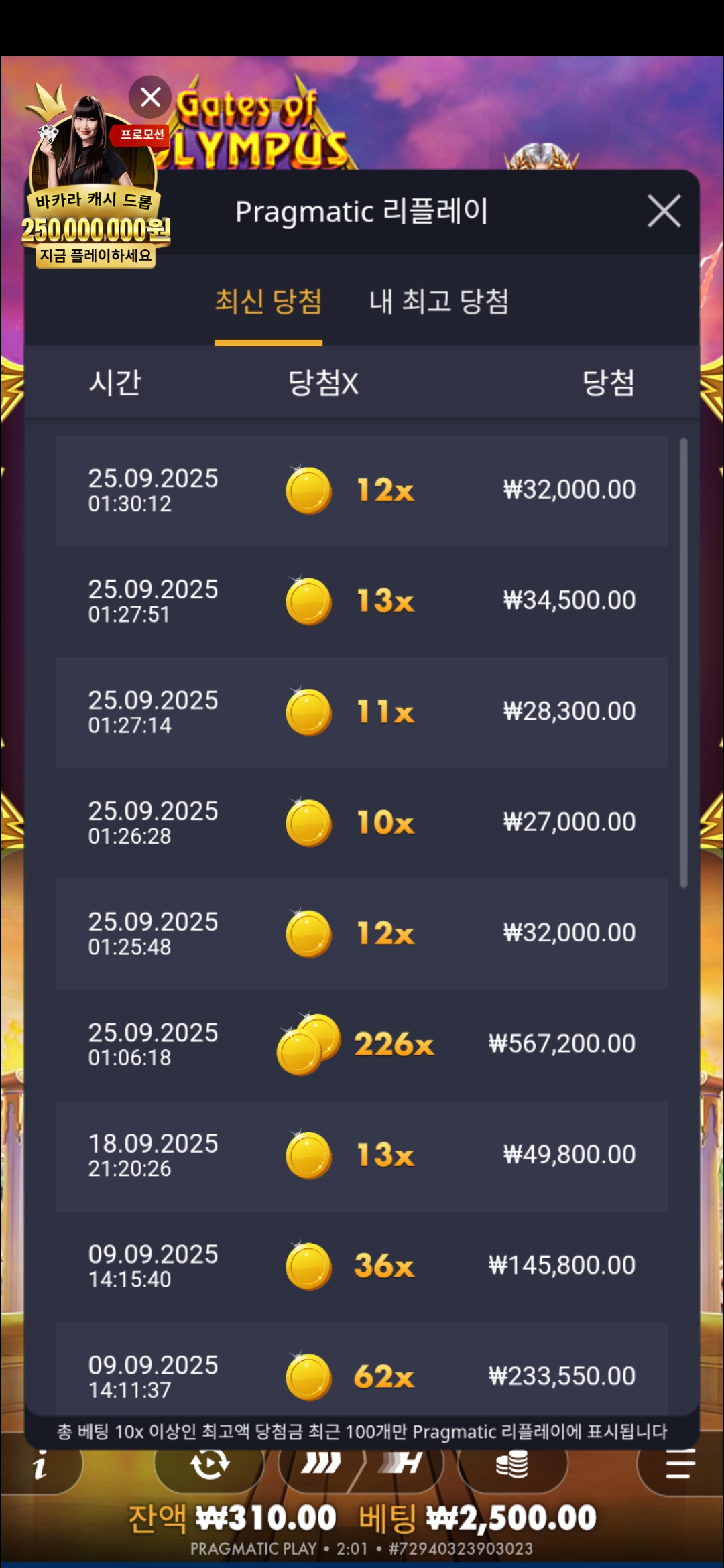Select the 최신 당첨 tab
Viewport: 724px width, 1568px height.
268,302
